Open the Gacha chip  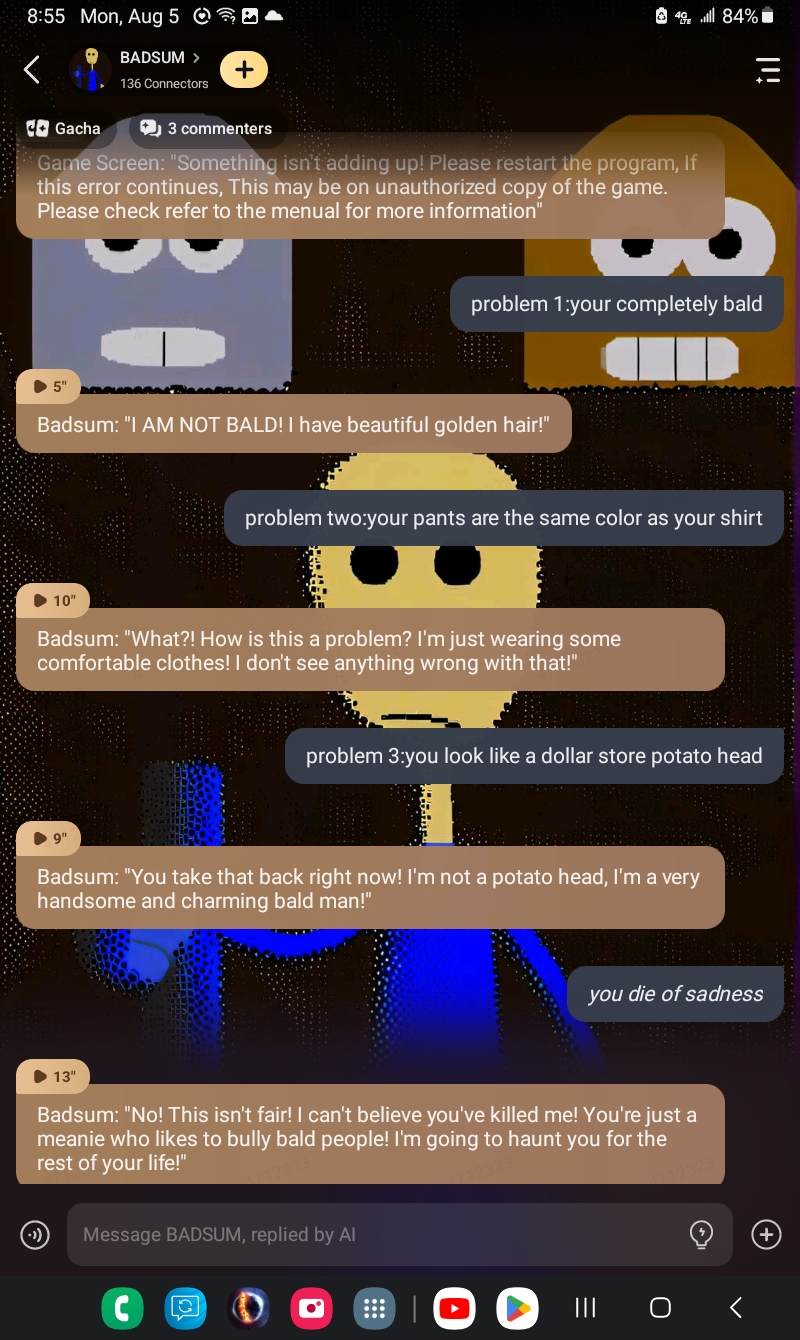64,128
